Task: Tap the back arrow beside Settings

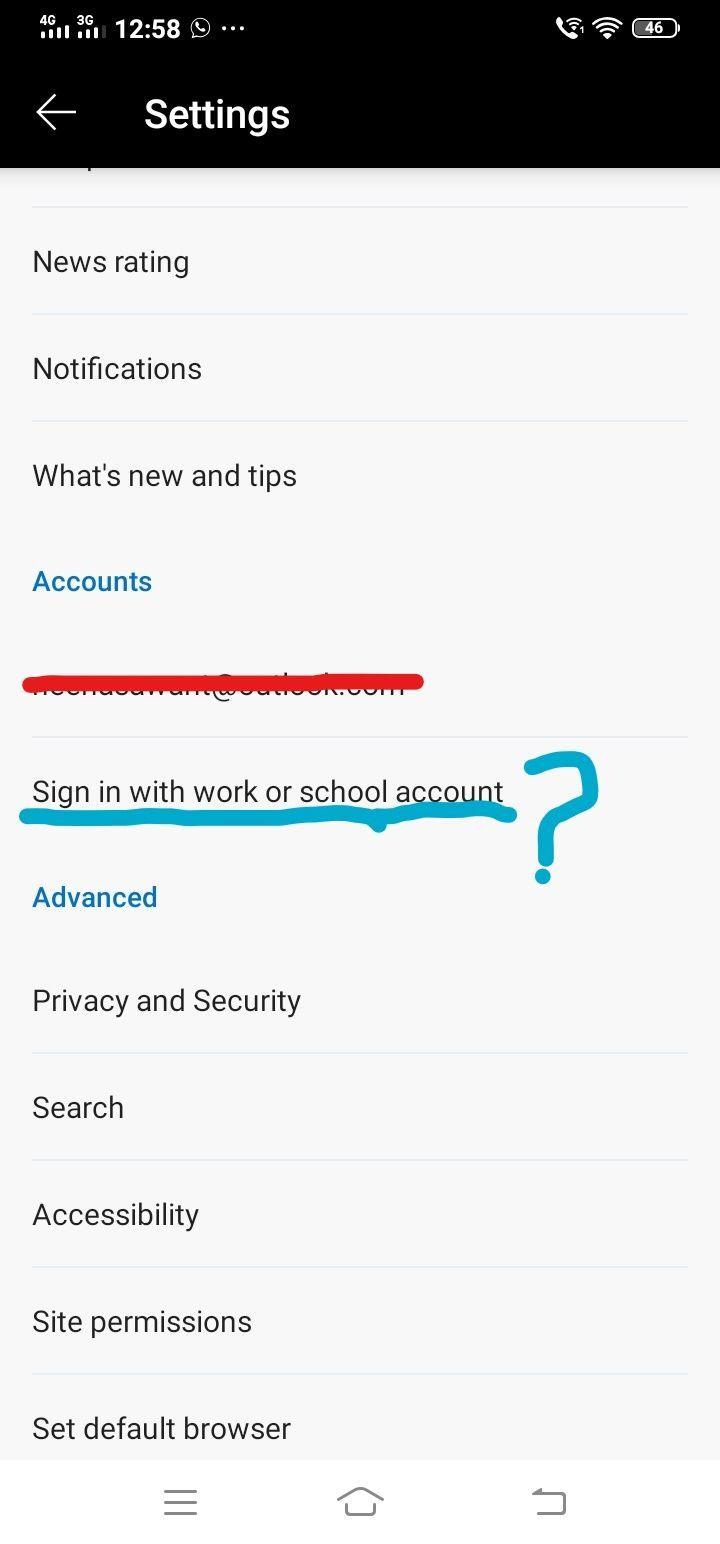Action: pyautogui.click(x=55, y=112)
